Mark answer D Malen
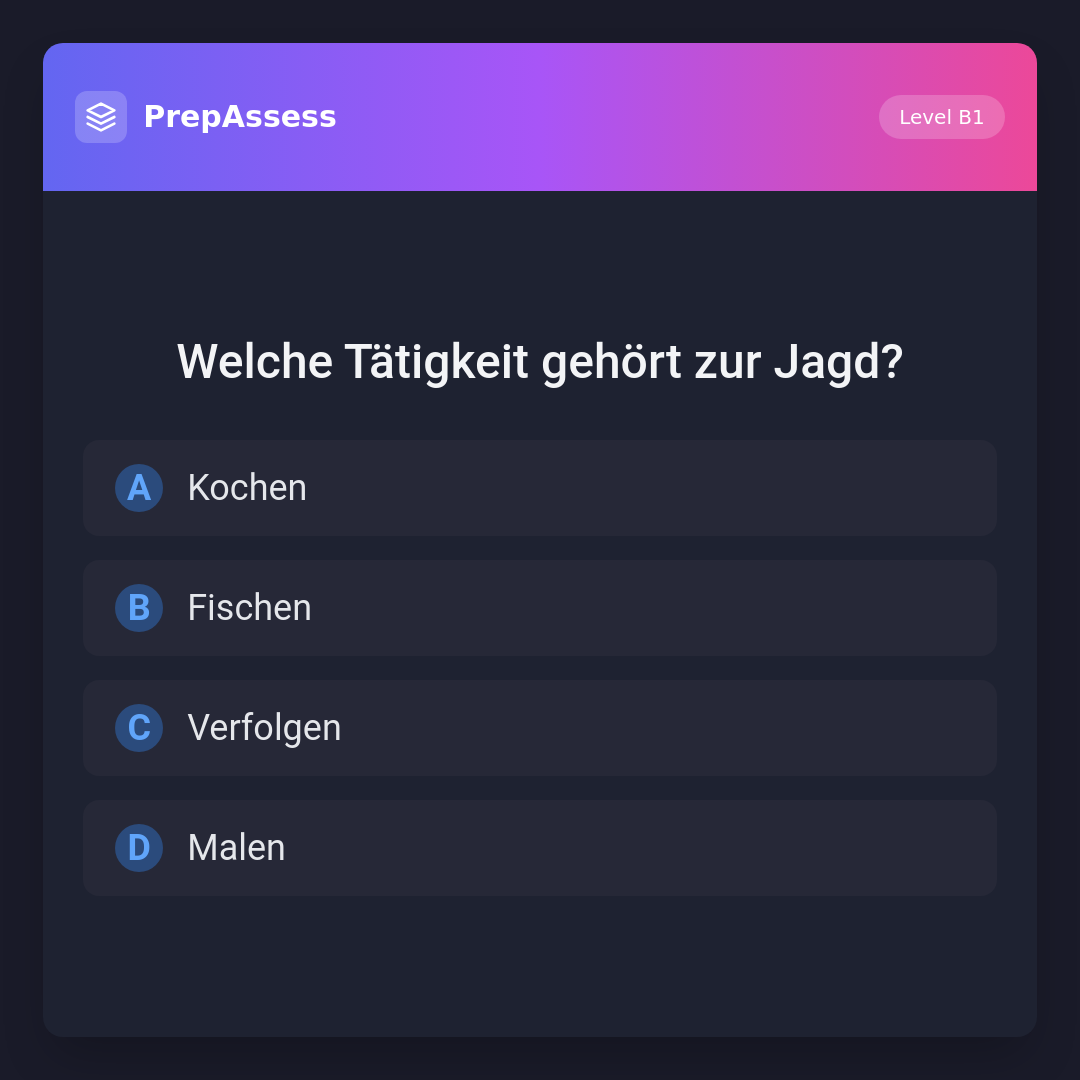Screen dimensions: 1080x1080 (x=540, y=848)
